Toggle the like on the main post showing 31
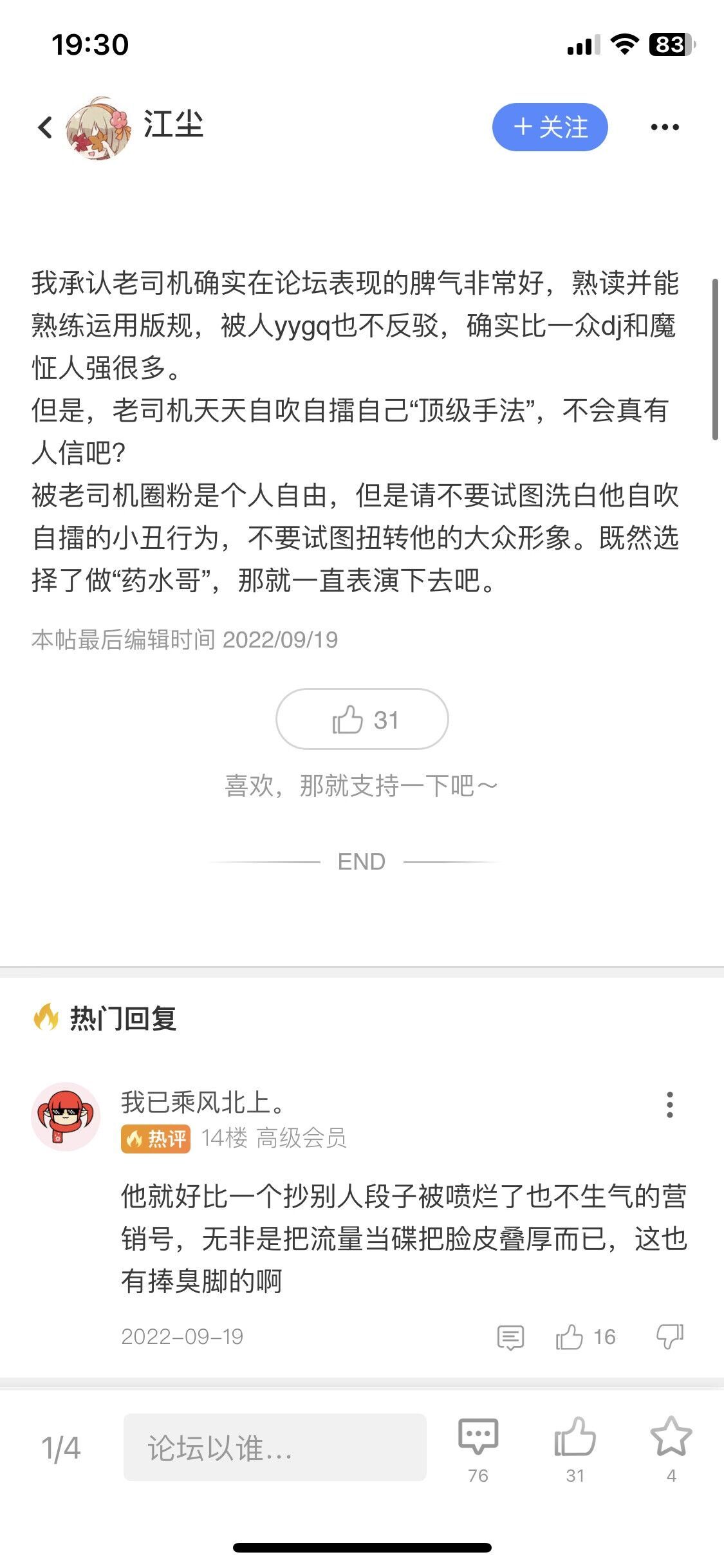 [362, 720]
